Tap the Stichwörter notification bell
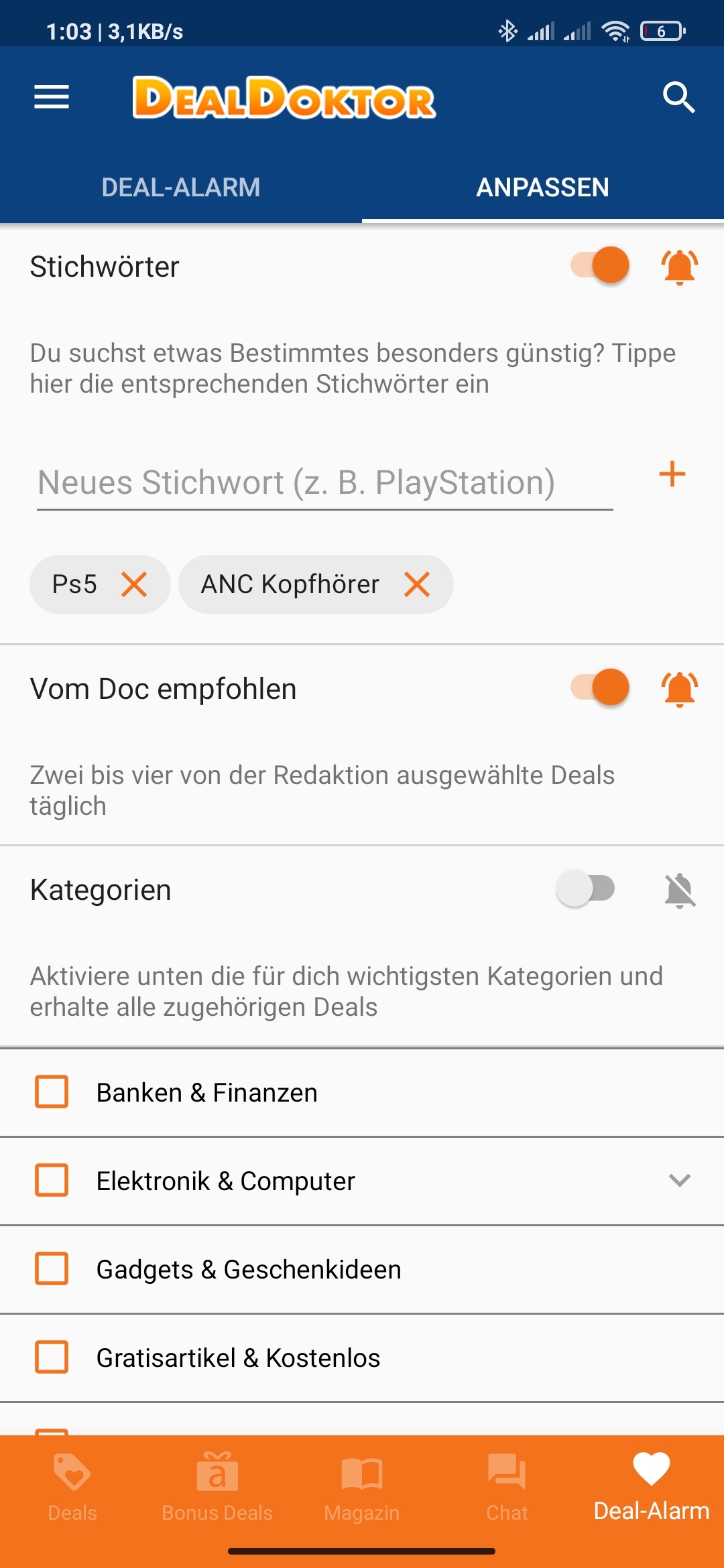 pos(680,267)
